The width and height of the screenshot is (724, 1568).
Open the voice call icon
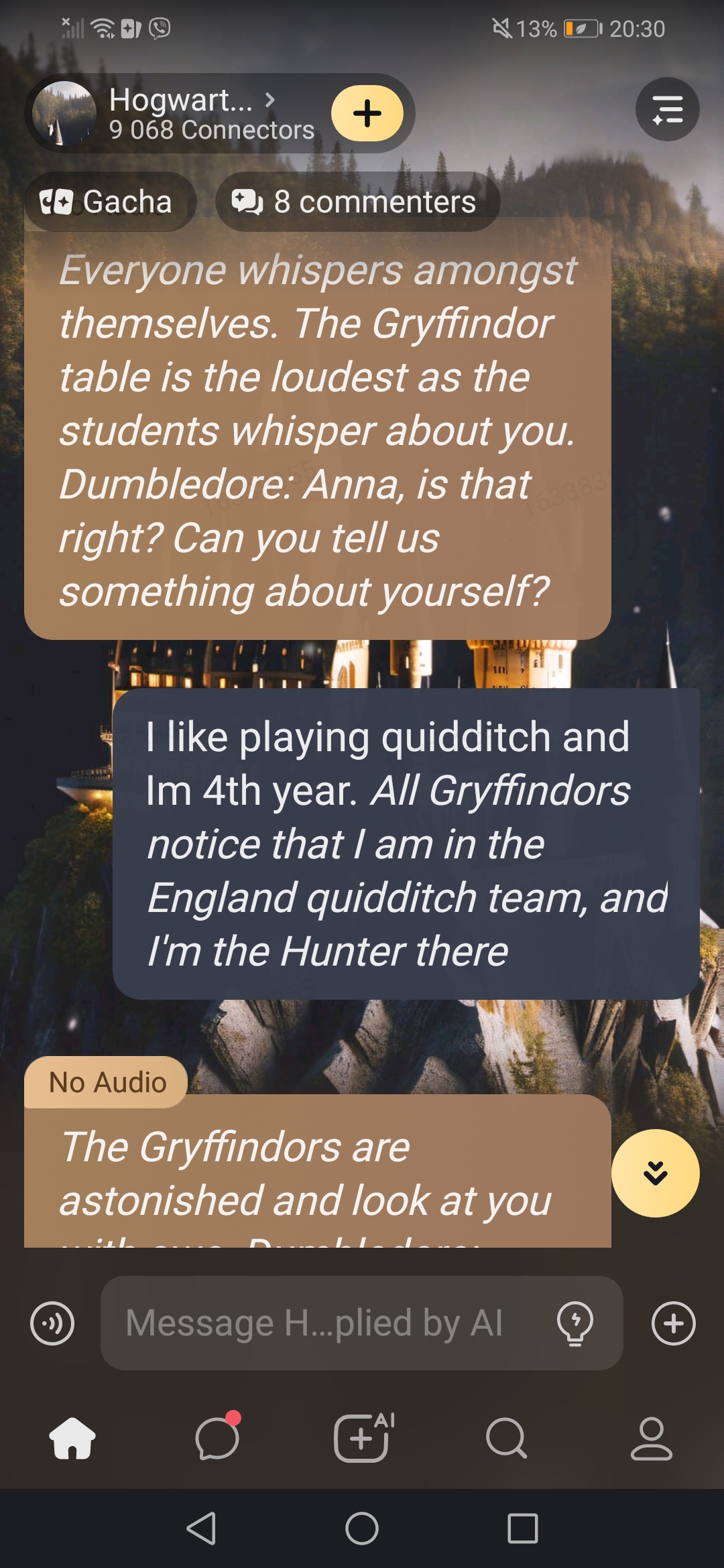tap(52, 1323)
